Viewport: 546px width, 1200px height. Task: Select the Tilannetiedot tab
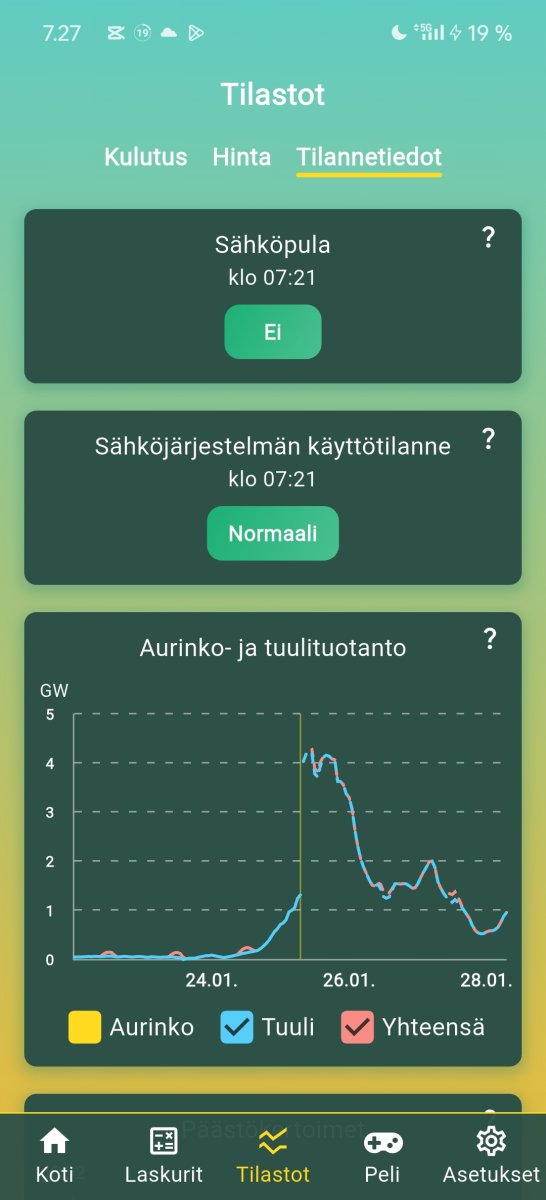369,157
